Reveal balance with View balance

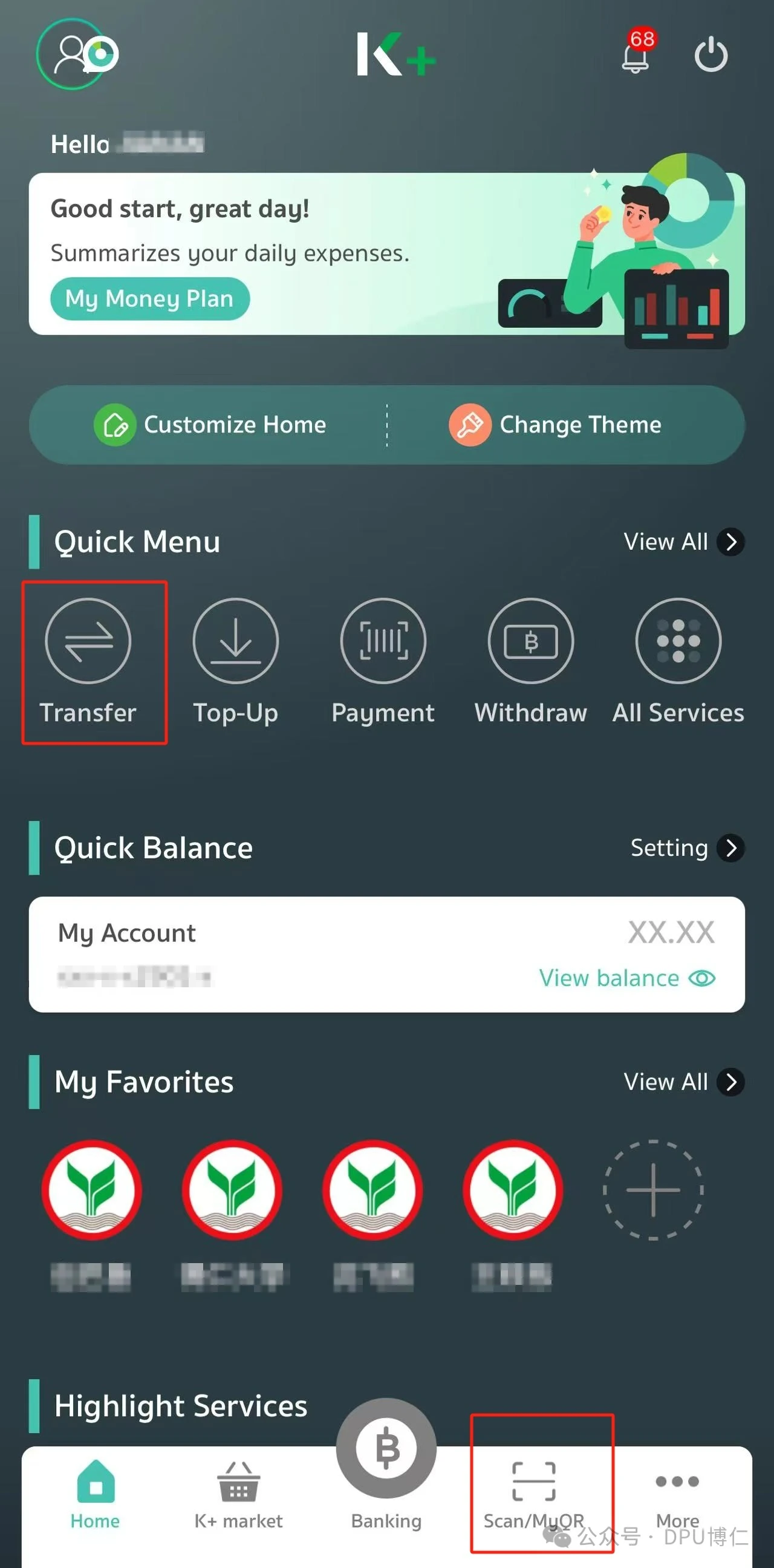[x=626, y=978]
